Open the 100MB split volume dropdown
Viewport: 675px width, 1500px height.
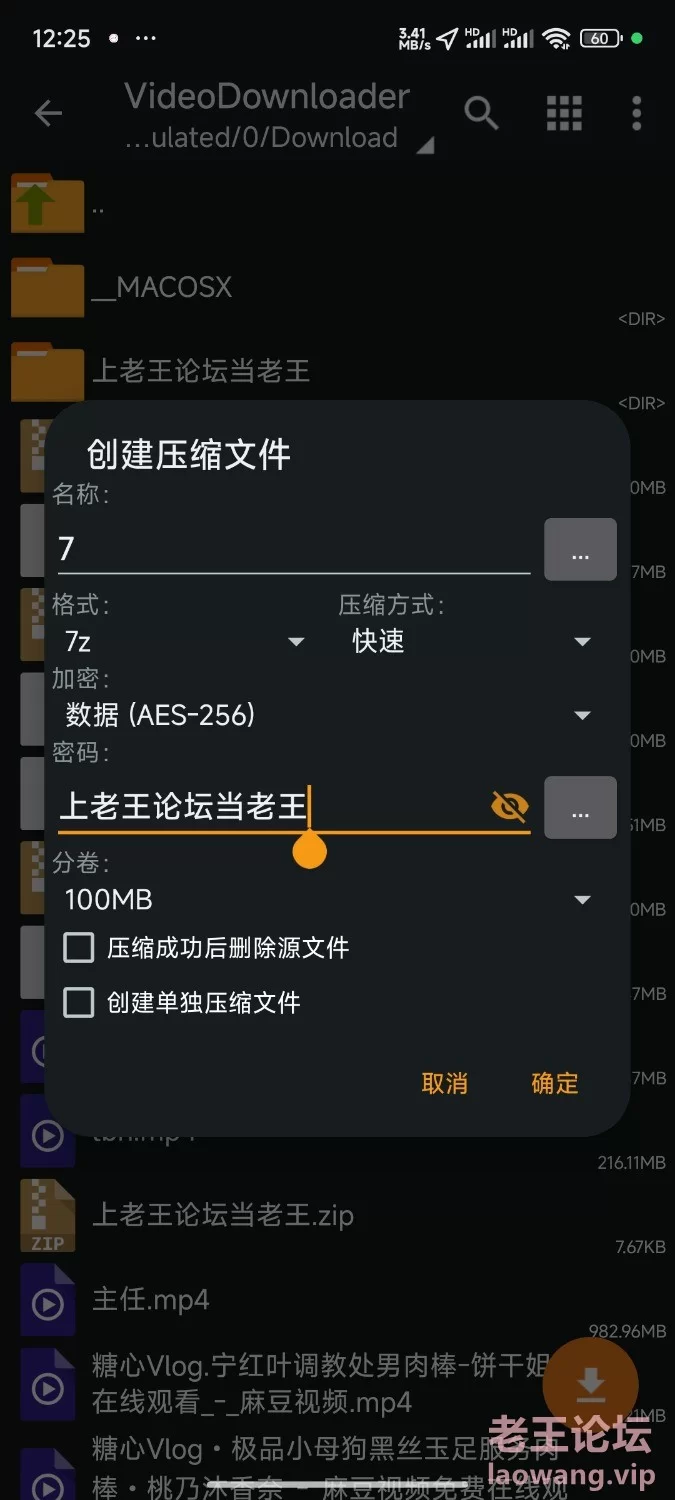325,899
